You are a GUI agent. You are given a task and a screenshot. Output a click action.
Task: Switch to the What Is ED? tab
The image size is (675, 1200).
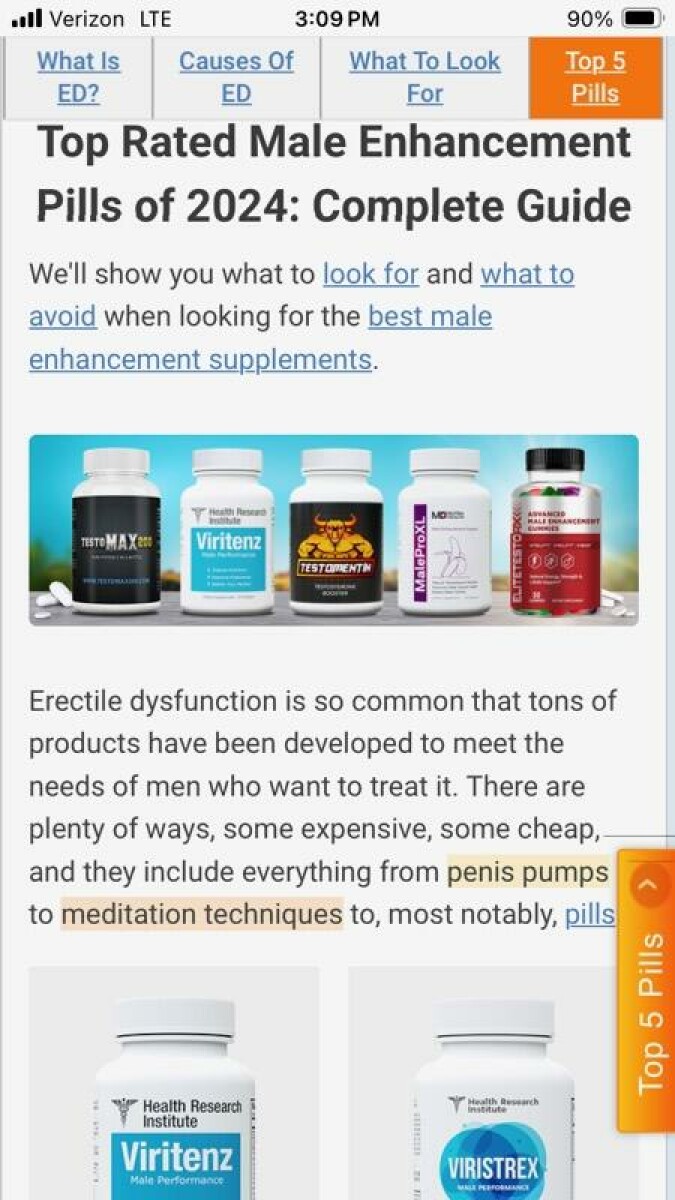(x=78, y=77)
